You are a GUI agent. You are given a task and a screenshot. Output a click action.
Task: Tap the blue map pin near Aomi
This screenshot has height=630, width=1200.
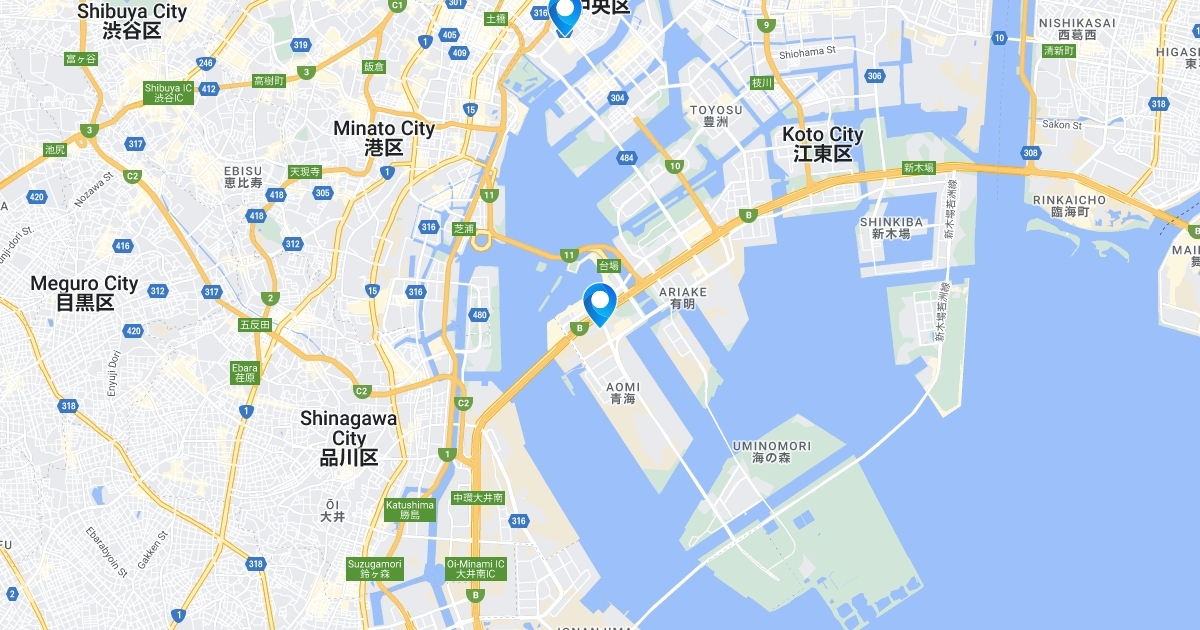[x=599, y=302]
